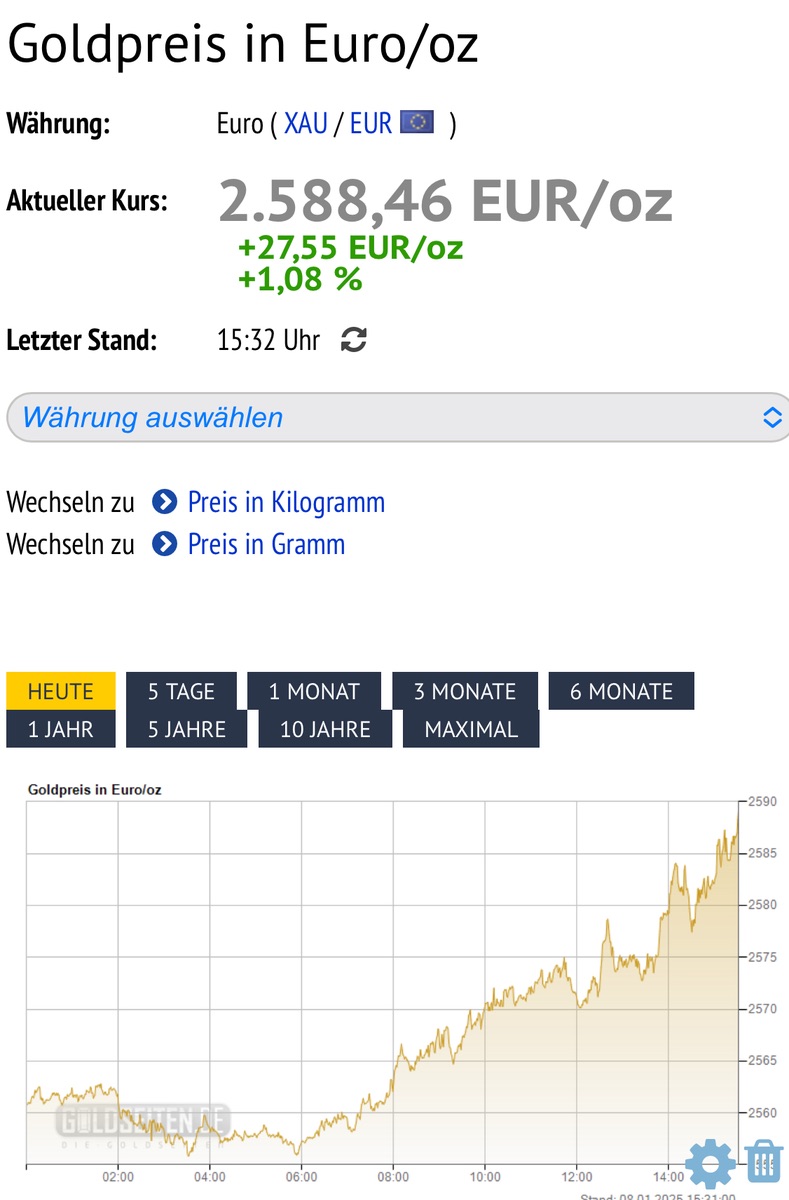Screen dimensions: 789x1200
Task: View the MAXIMAL chart range
Action: (x=471, y=729)
